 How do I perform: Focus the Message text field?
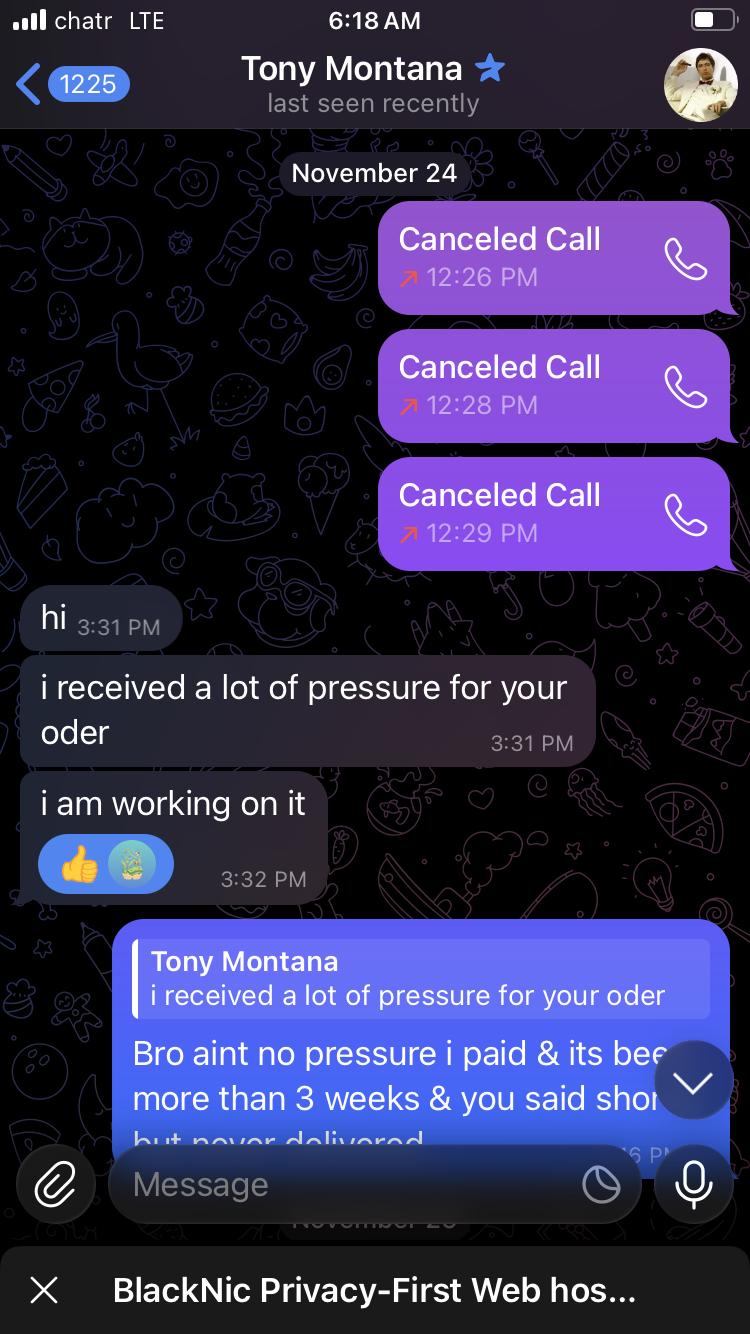coord(350,1185)
